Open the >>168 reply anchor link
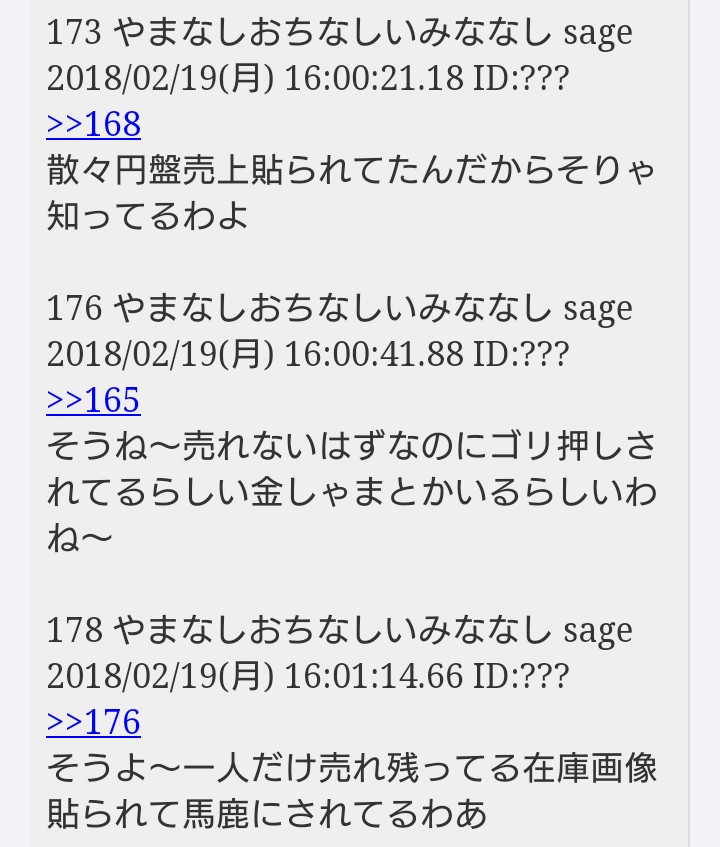Viewport: 720px width, 847px height. tap(93, 124)
